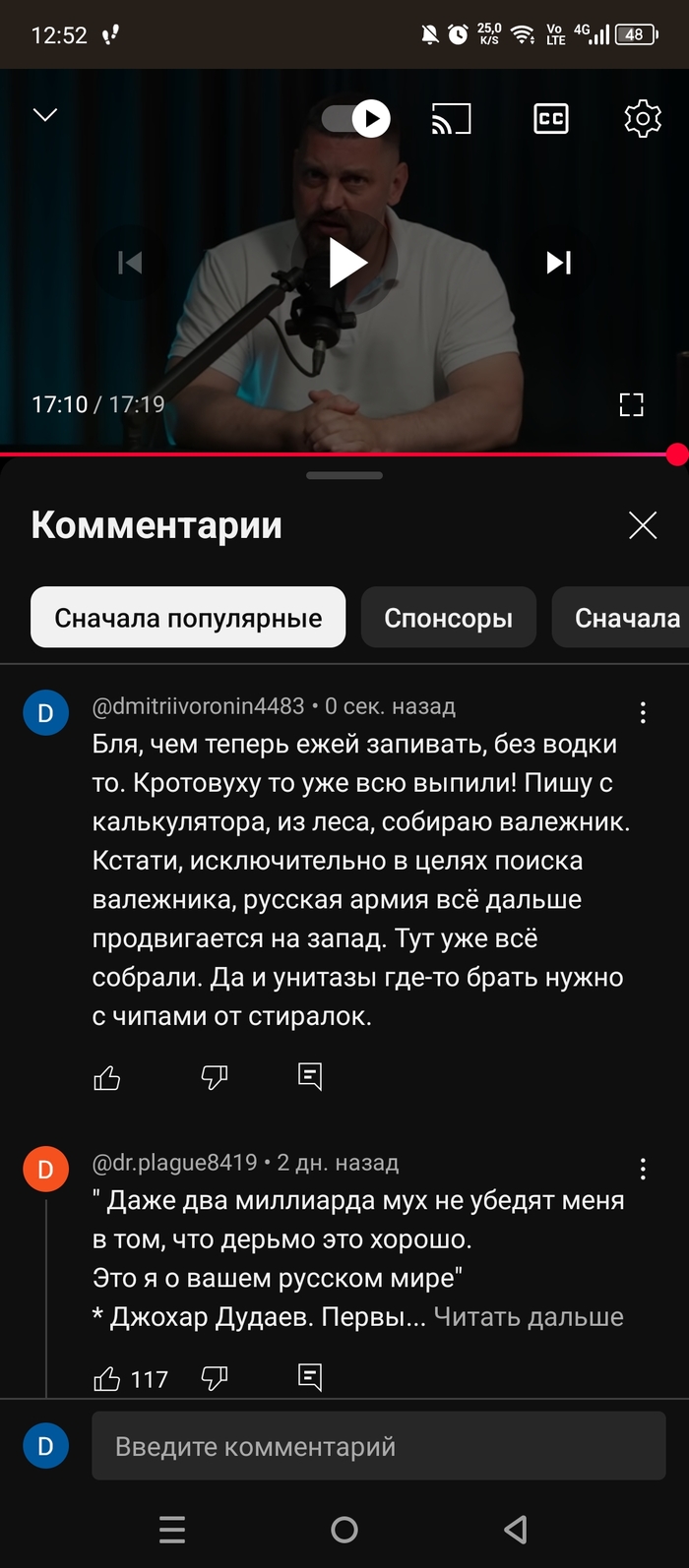689x1568 pixels.
Task: Like dmitriivoronin4483's comment
Action: (106, 1078)
